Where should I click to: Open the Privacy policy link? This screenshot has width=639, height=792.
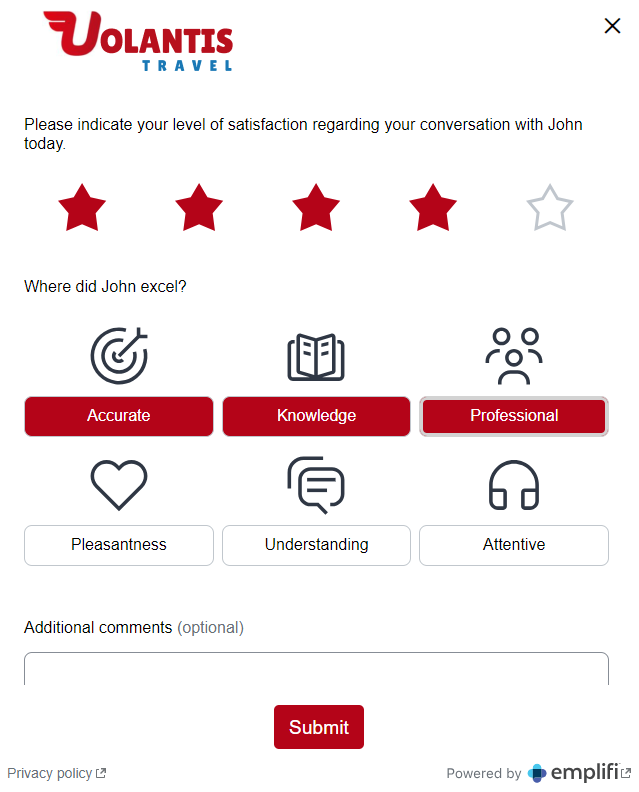point(56,773)
